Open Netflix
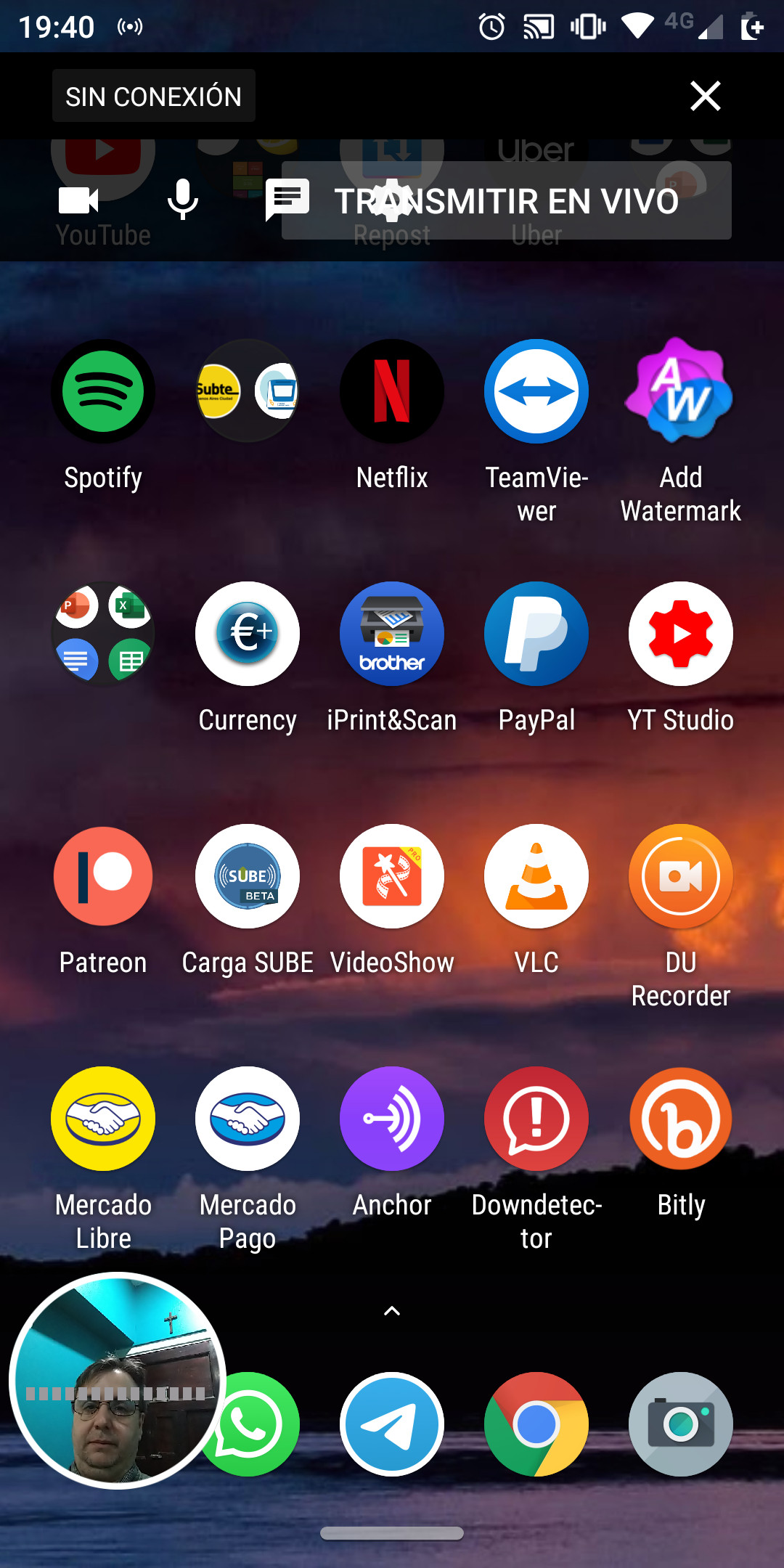 [392, 392]
